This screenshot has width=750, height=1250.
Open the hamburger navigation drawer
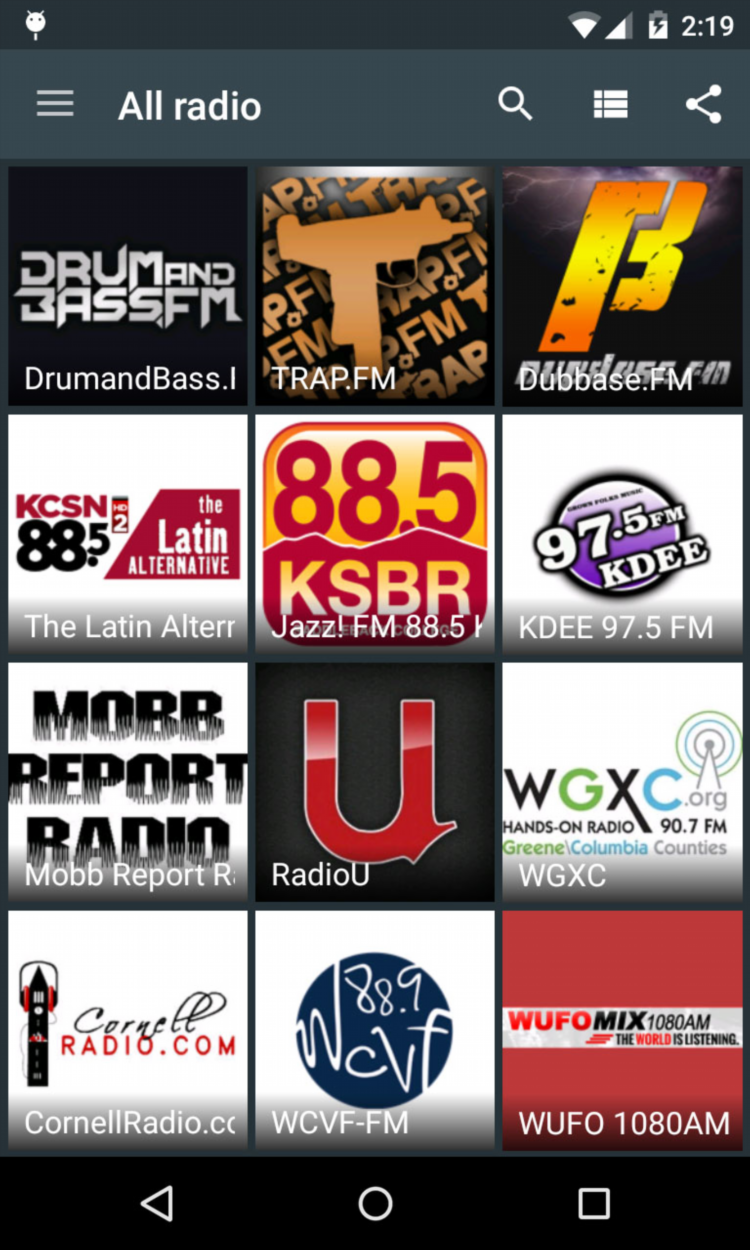coord(55,104)
